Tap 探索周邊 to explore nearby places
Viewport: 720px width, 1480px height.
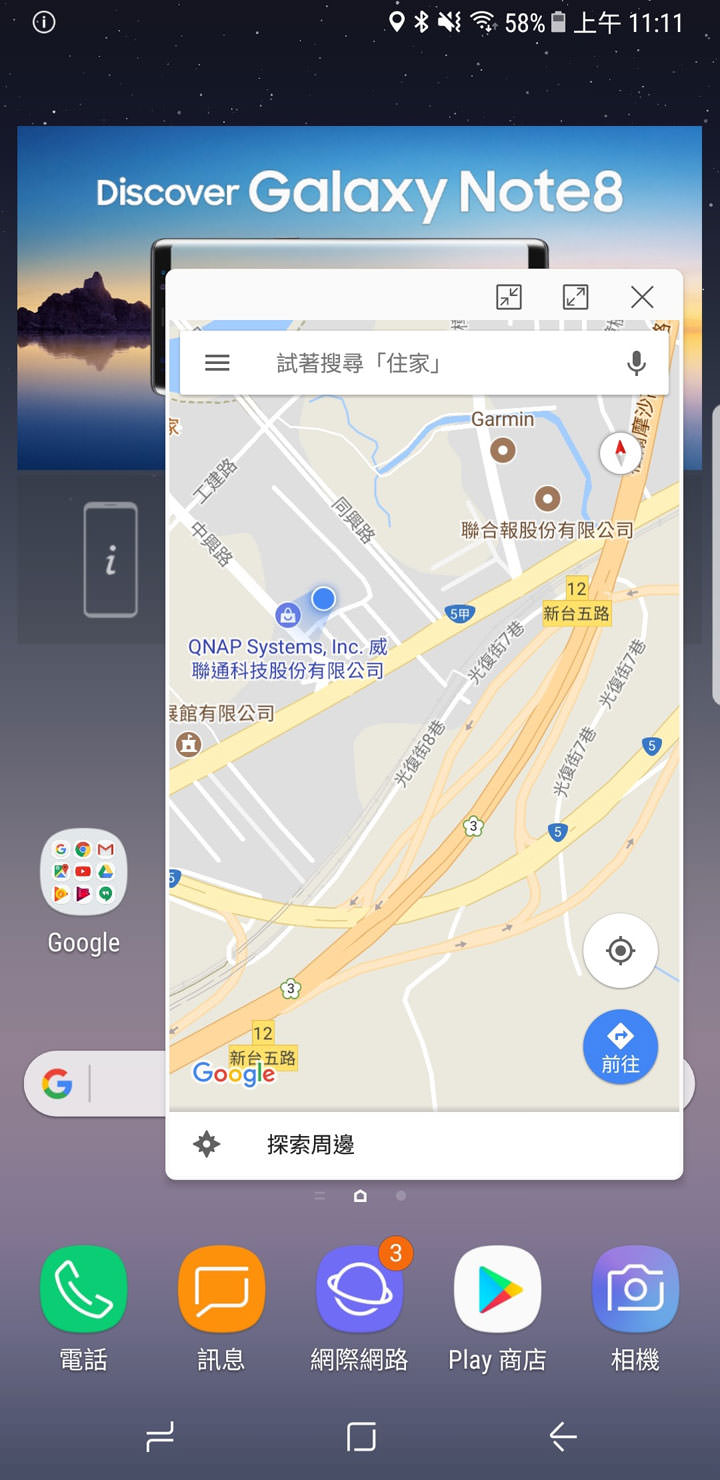pyautogui.click(x=309, y=1143)
